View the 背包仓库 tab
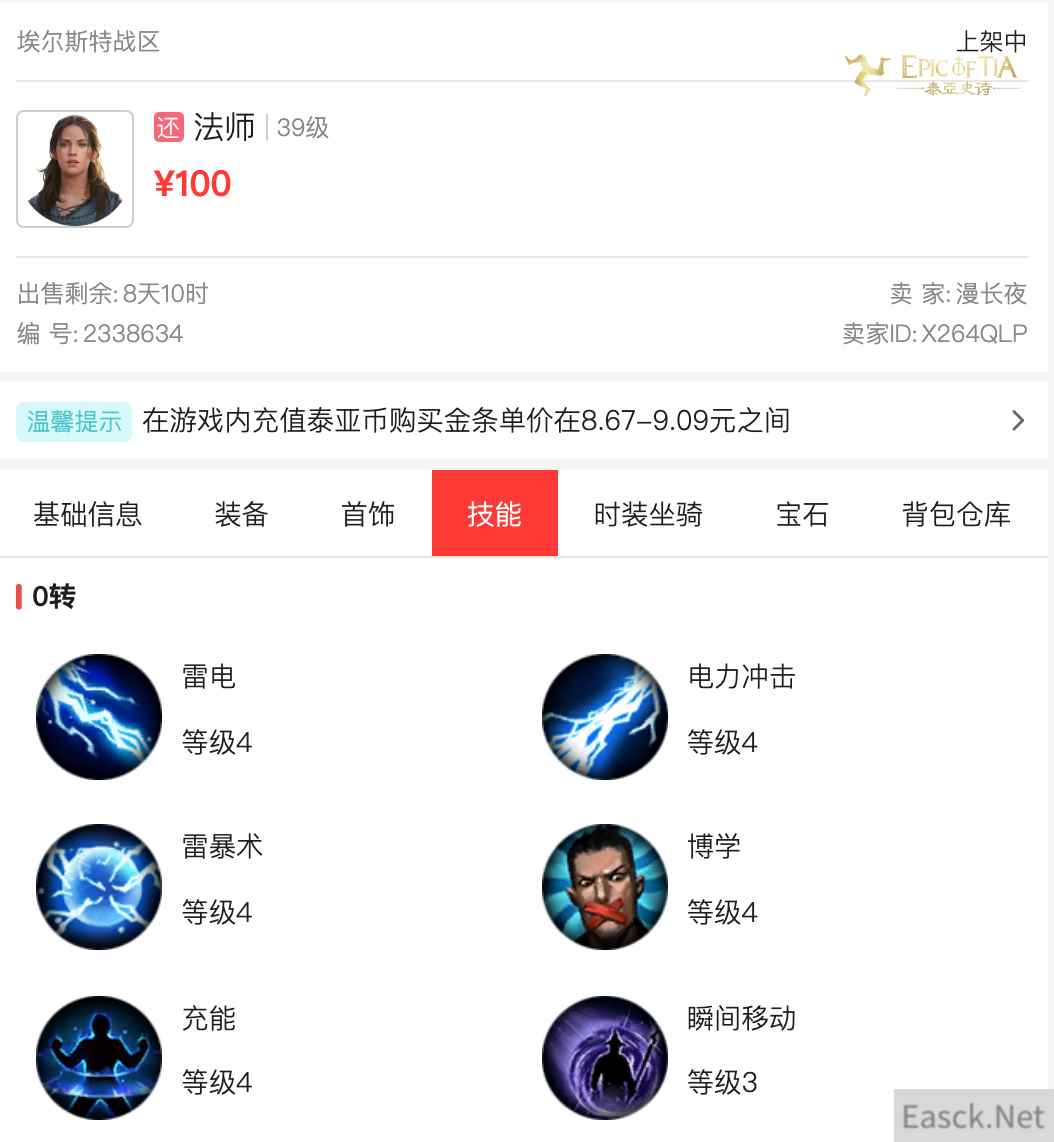The width and height of the screenshot is (1054, 1142). (956, 514)
